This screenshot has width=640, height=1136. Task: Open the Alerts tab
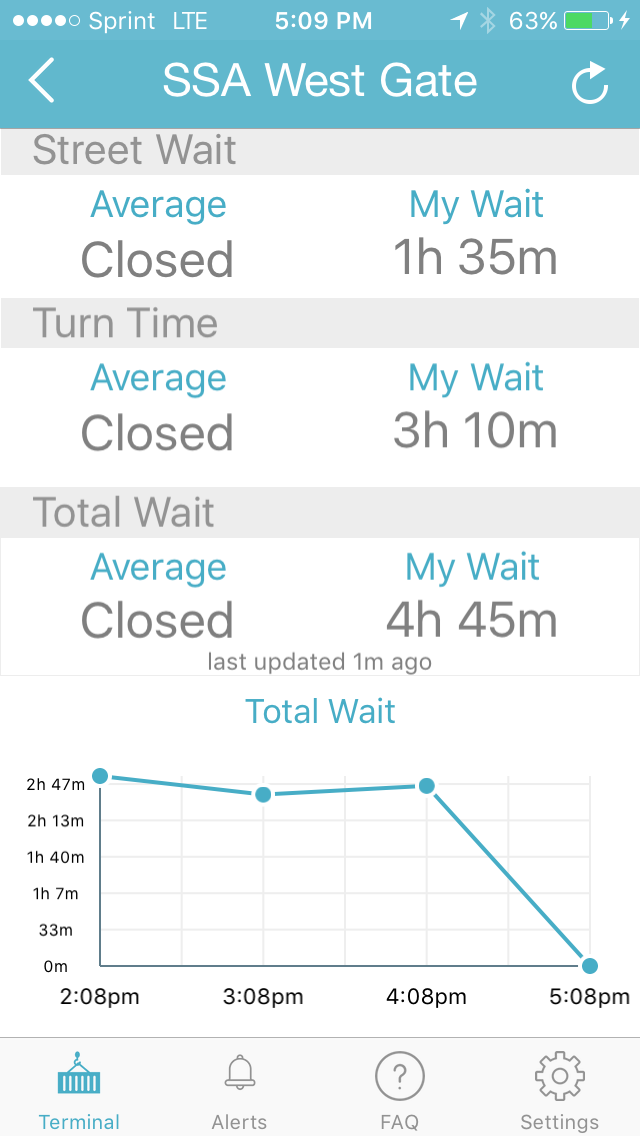point(240,1090)
